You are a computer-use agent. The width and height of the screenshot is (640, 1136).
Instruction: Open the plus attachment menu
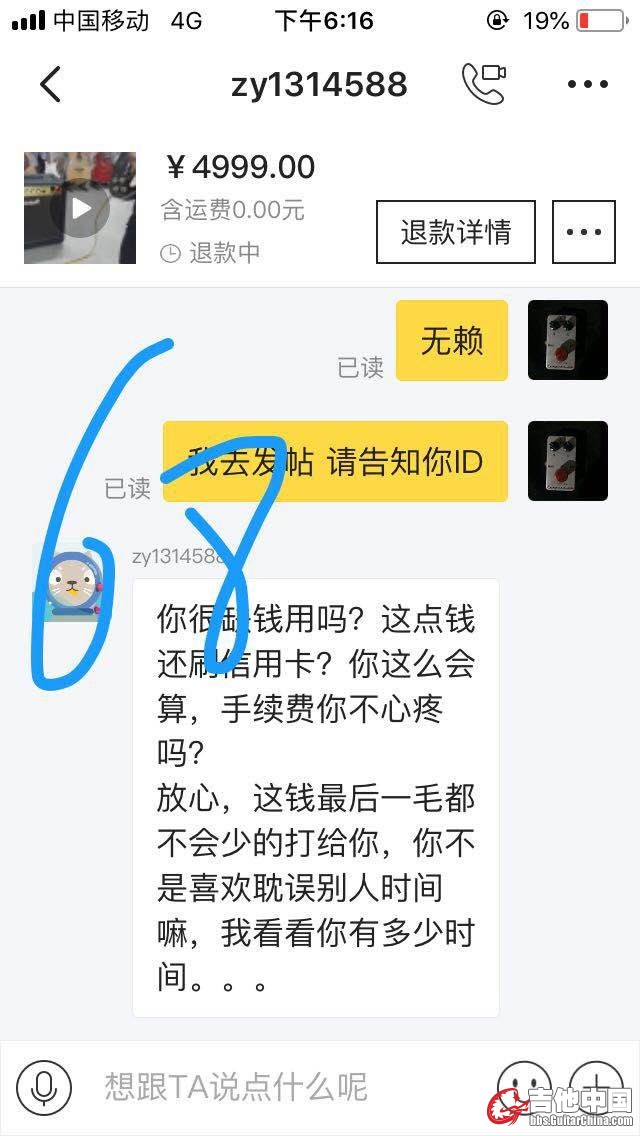(596, 1085)
